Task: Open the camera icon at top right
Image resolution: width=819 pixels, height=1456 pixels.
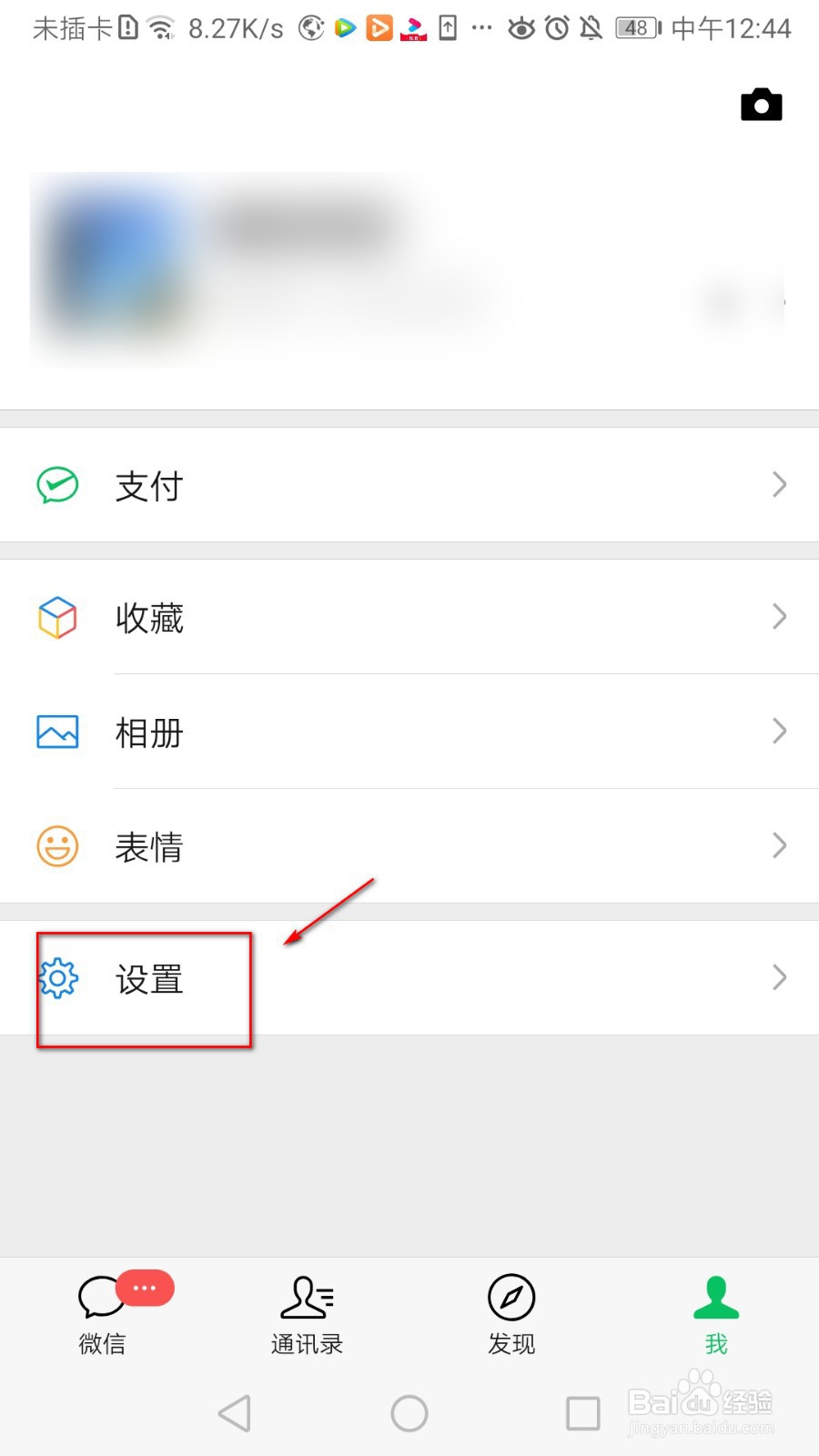Action: (x=761, y=104)
